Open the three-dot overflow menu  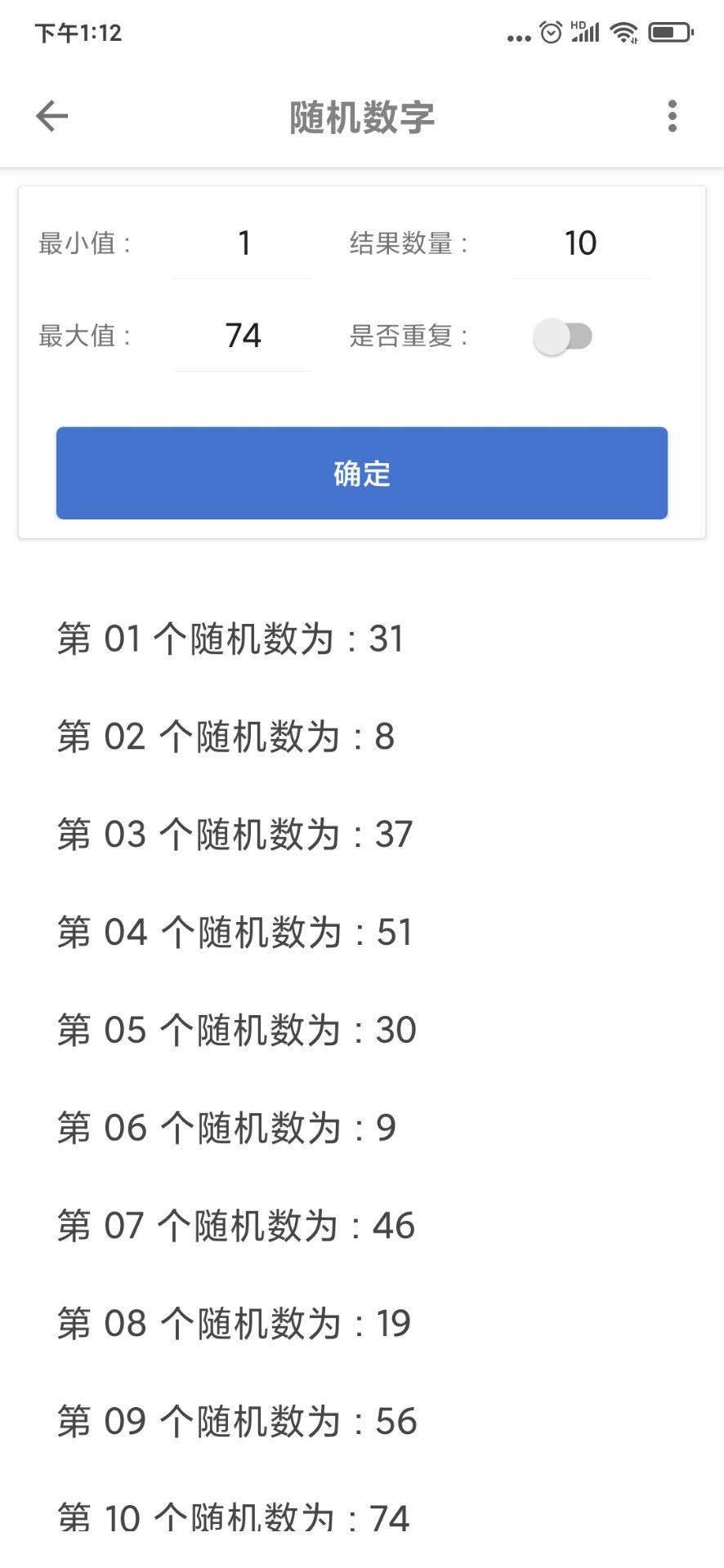pos(672,116)
